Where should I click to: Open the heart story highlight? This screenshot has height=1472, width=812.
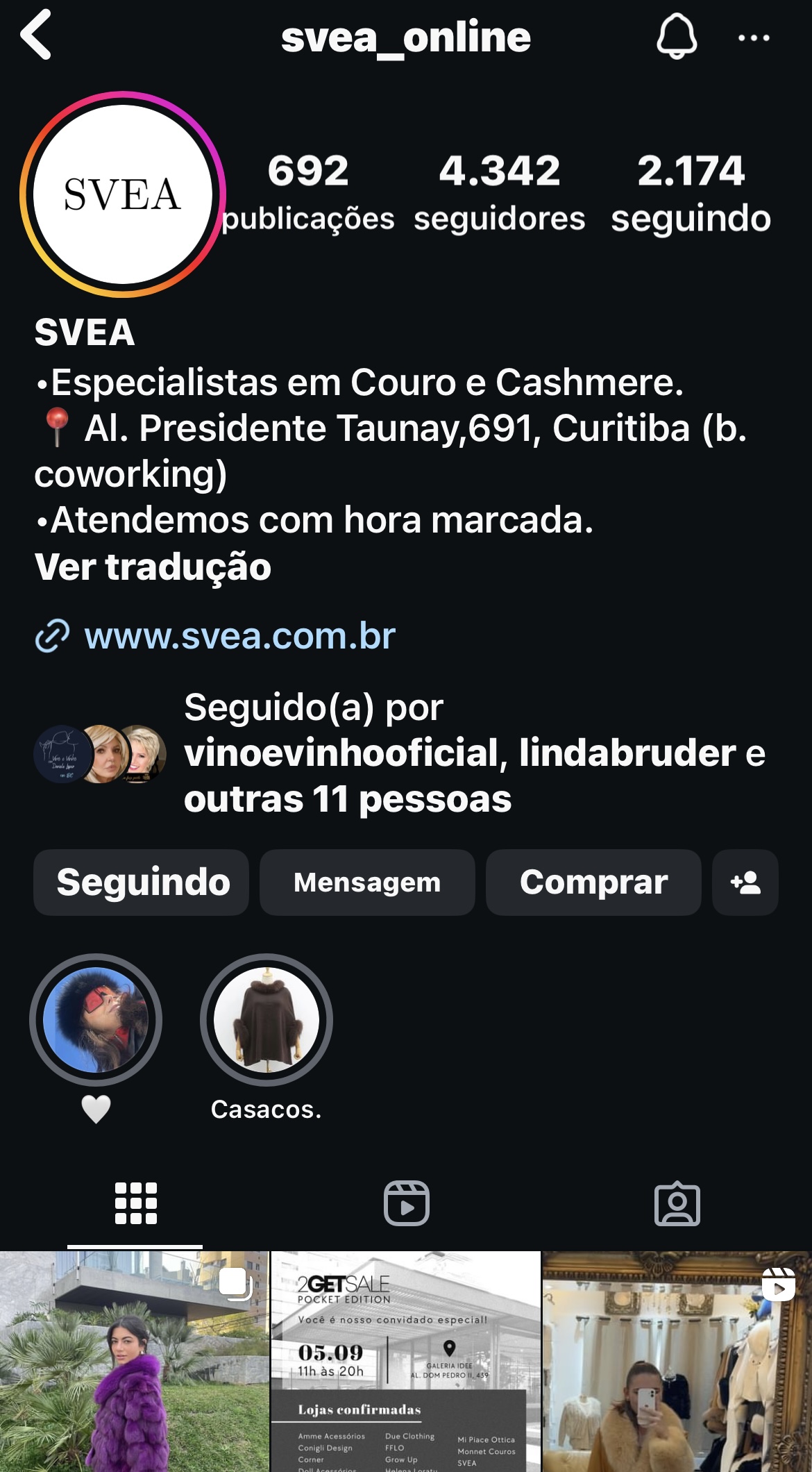pos(96,1021)
